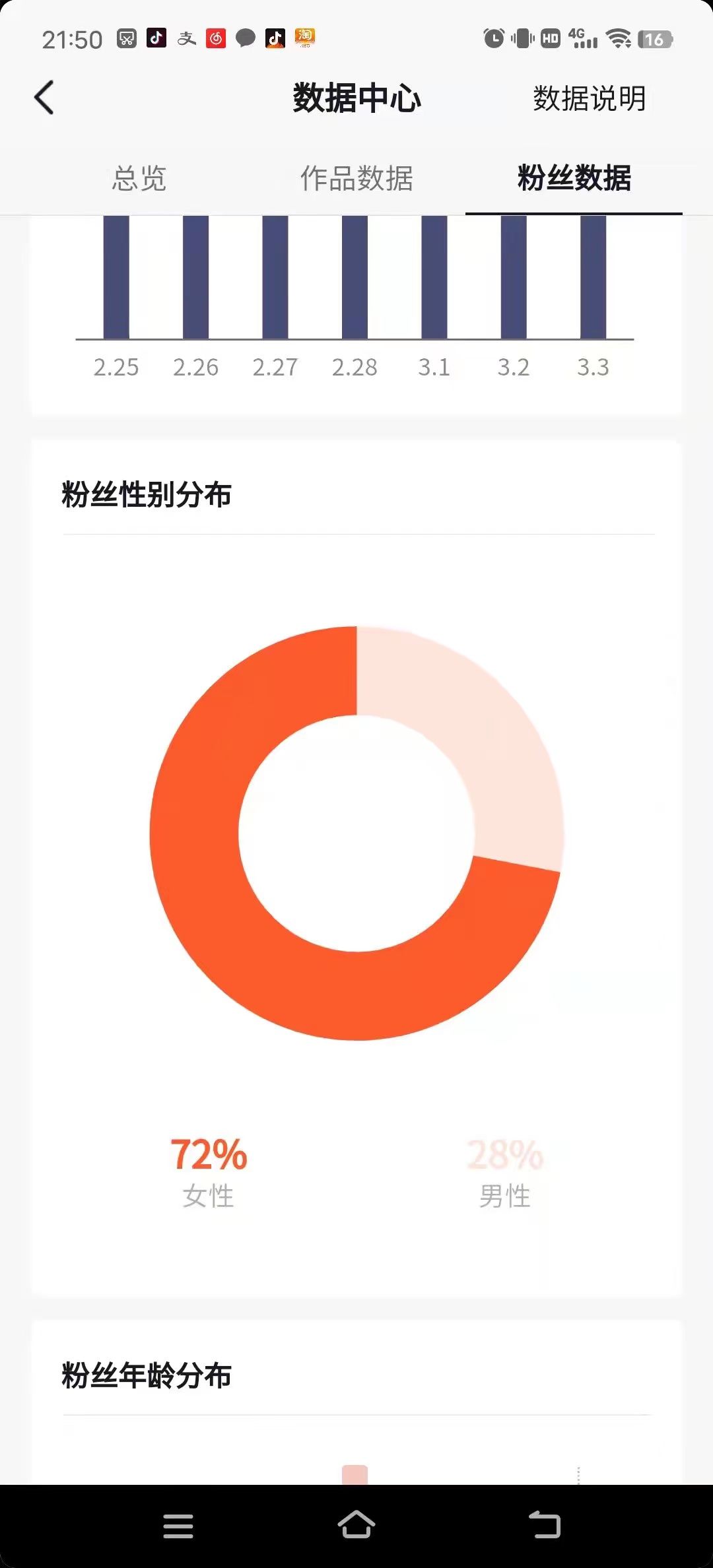Open recent apps from navigation bar
The height and width of the screenshot is (1568, 713).
(178, 1526)
